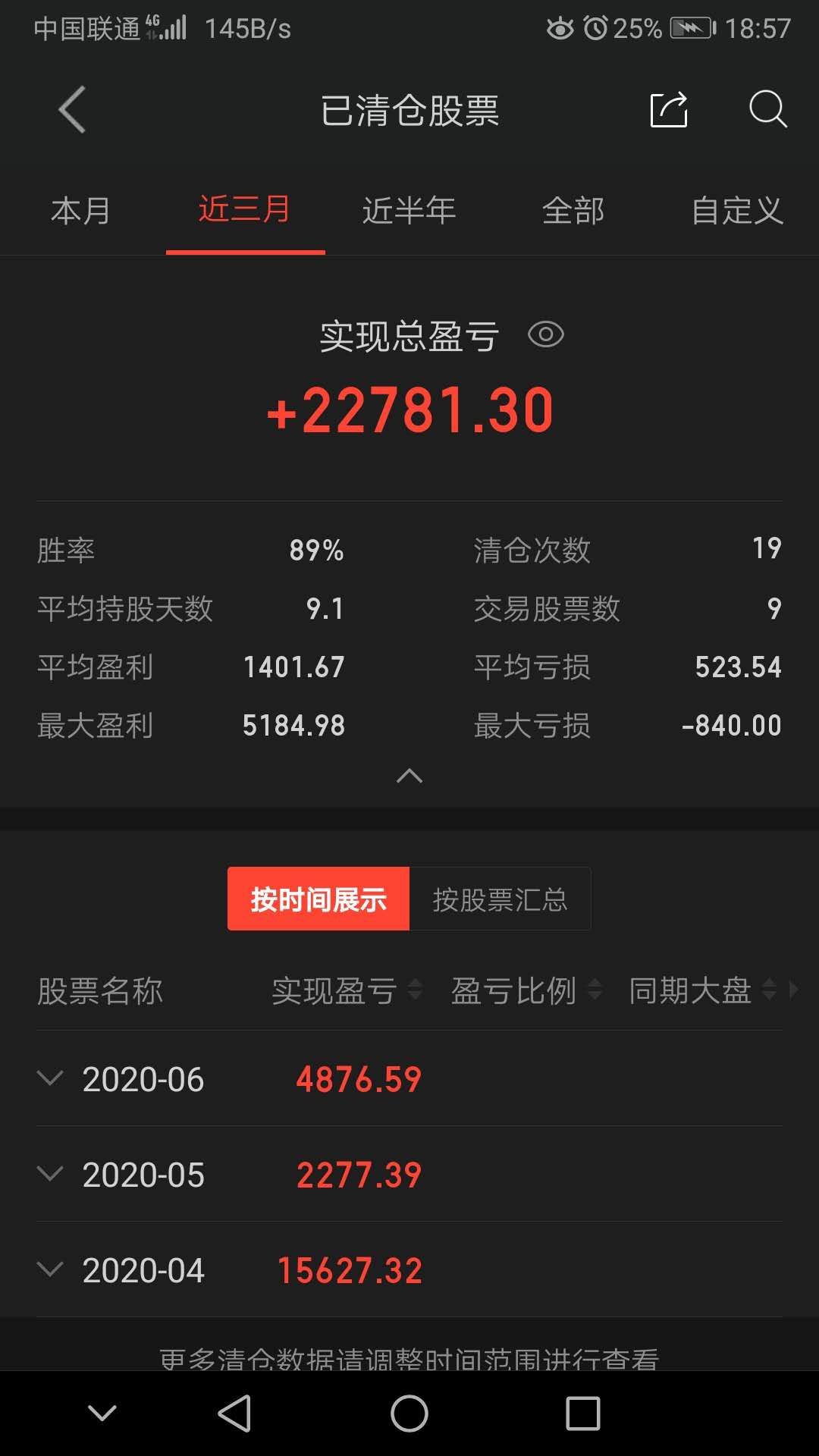Screen dimensions: 819x1456
Task: Switch display to 按股票汇总 mode
Action: click(x=500, y=898)
